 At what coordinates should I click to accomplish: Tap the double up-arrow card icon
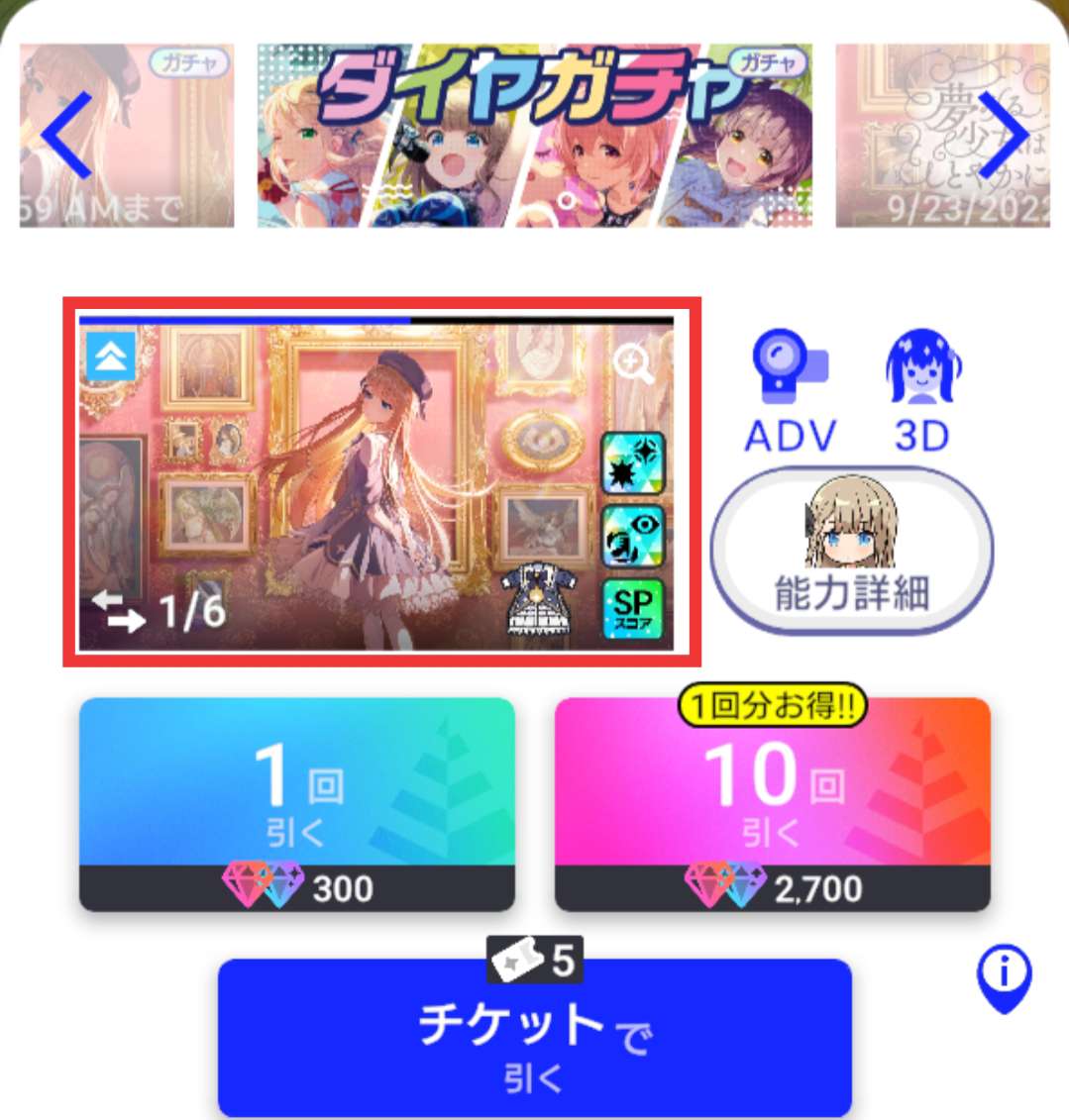click(110, 356)
